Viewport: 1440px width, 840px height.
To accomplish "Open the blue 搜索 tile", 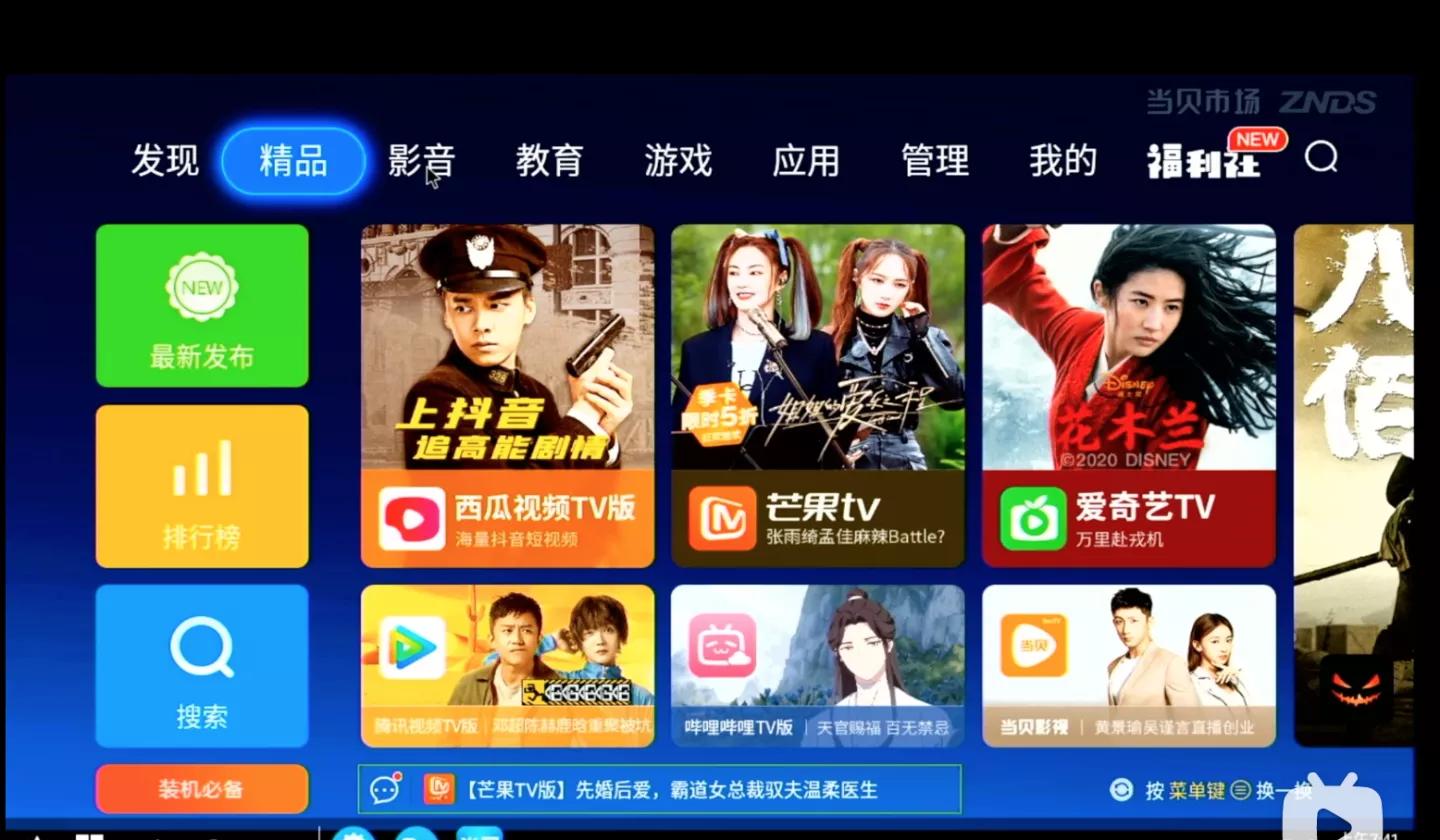I will (202, 666).
